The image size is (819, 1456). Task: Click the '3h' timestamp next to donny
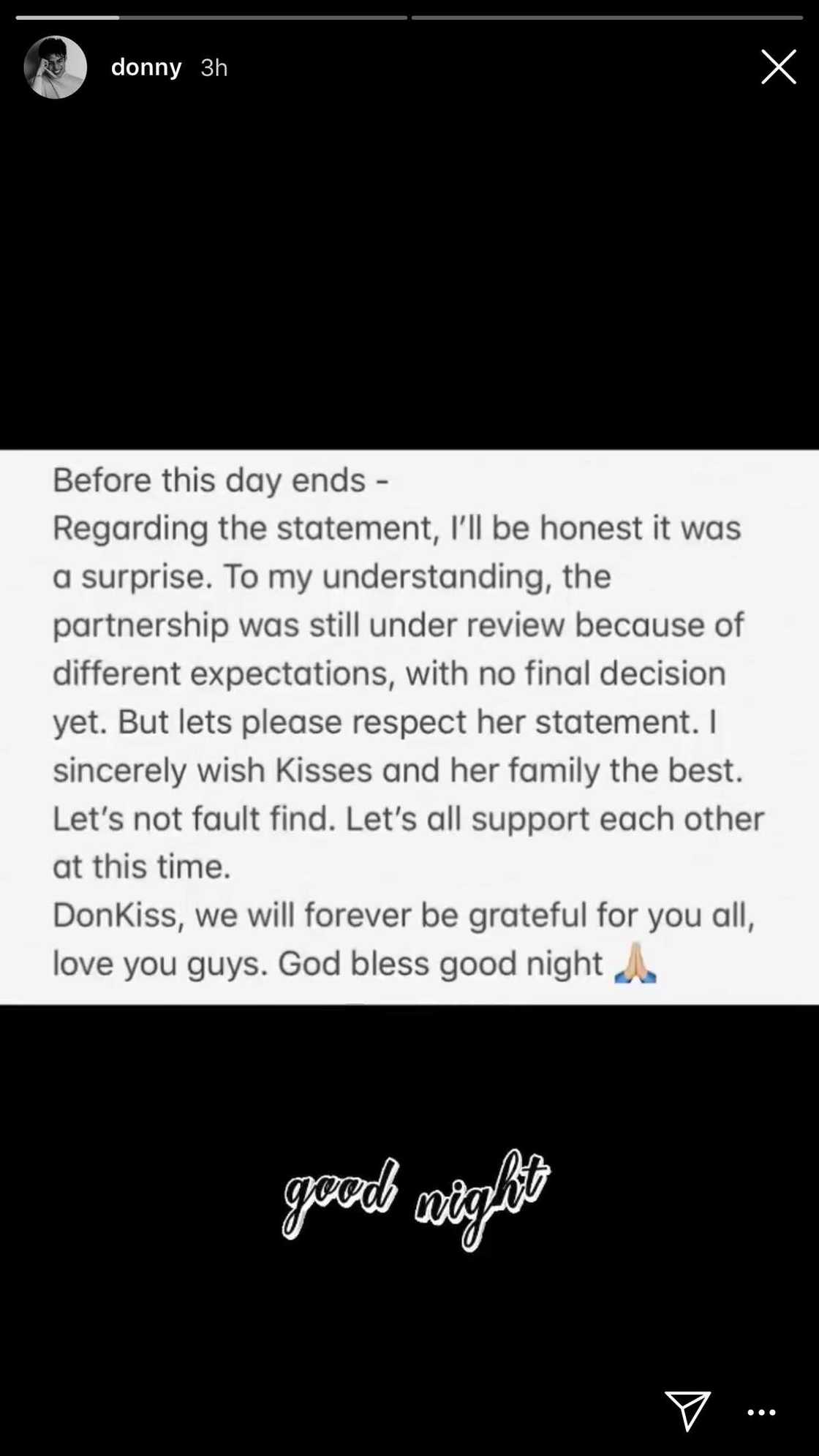212,67
